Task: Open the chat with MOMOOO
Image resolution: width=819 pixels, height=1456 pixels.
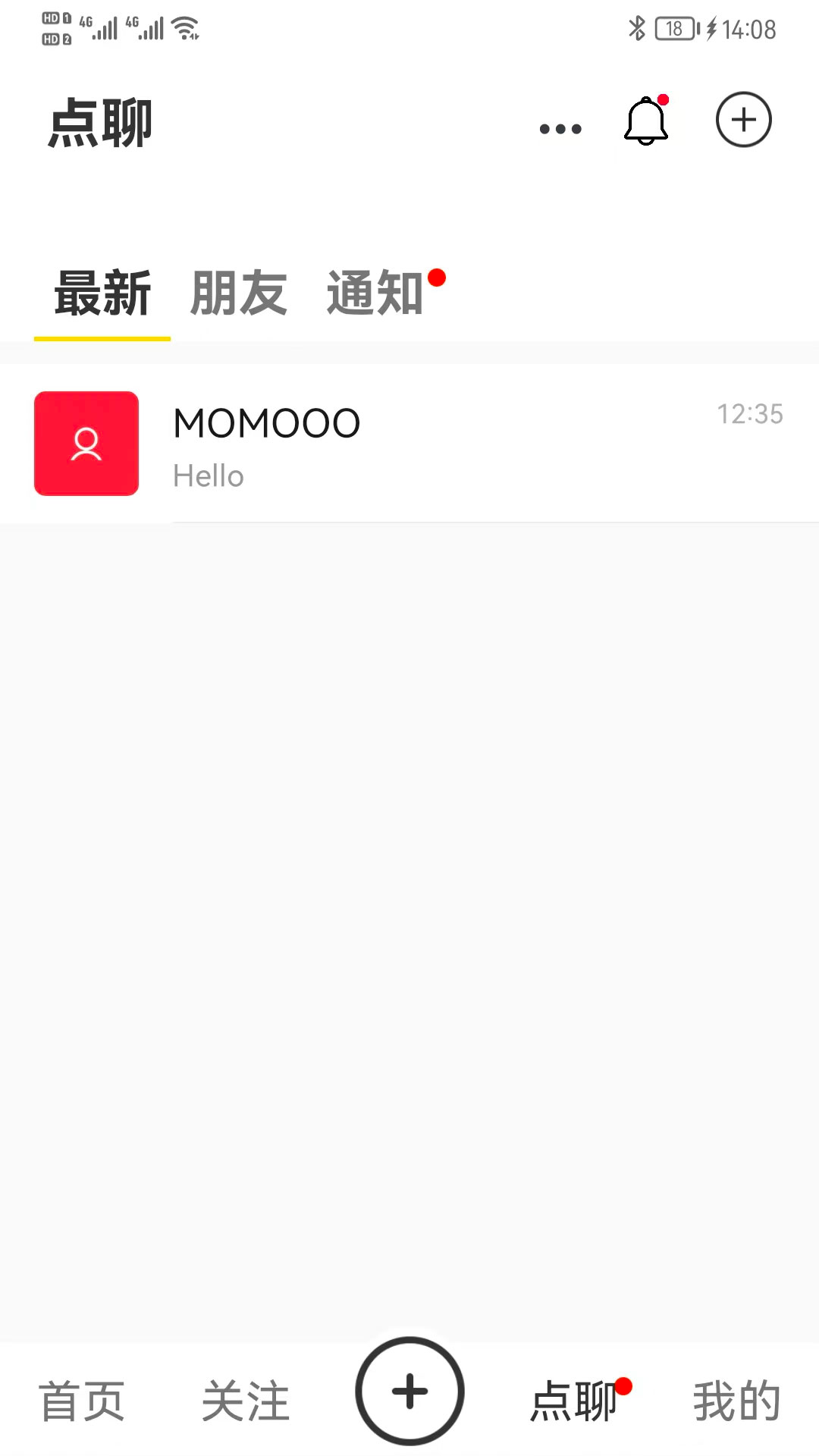Action: 409,444
